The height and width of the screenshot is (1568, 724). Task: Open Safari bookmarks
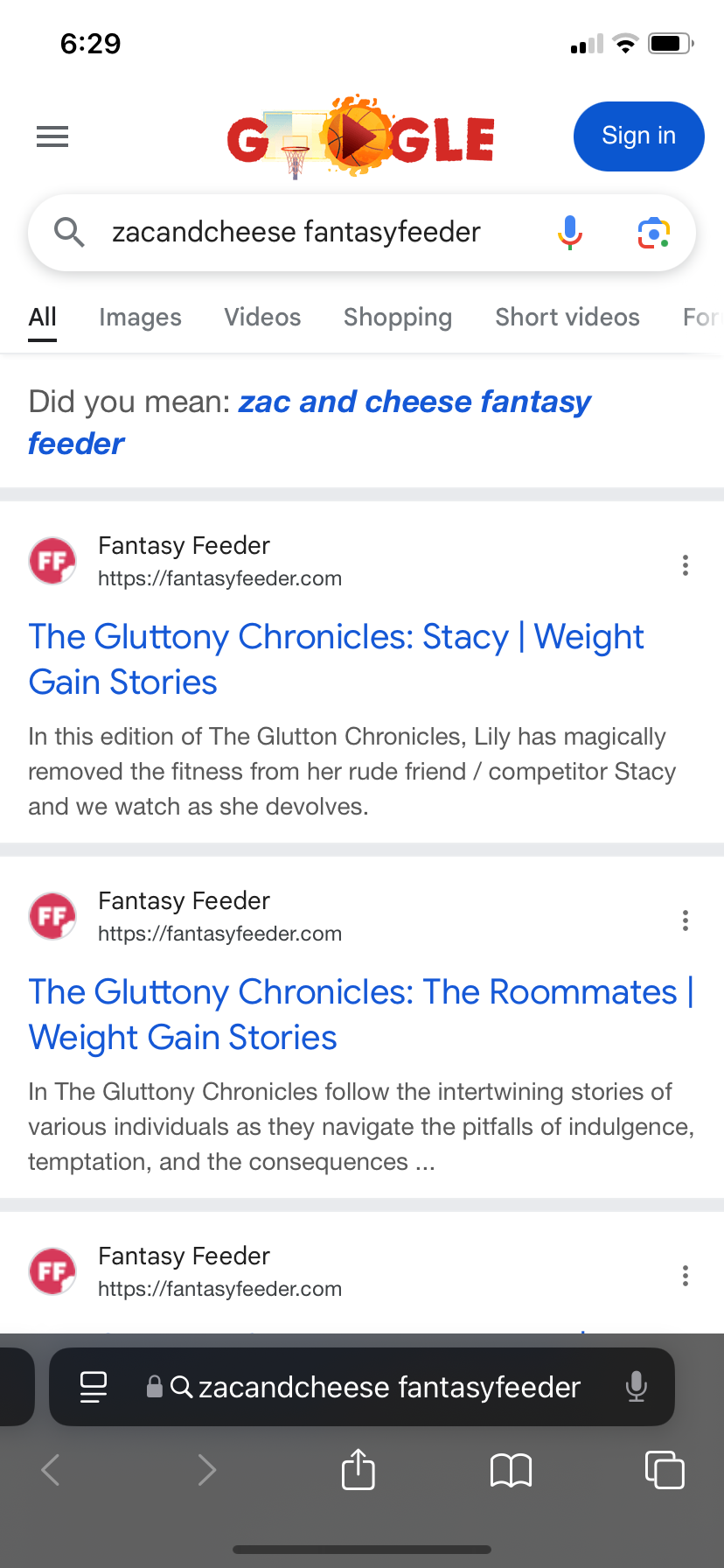click(x=512, y=1470)
